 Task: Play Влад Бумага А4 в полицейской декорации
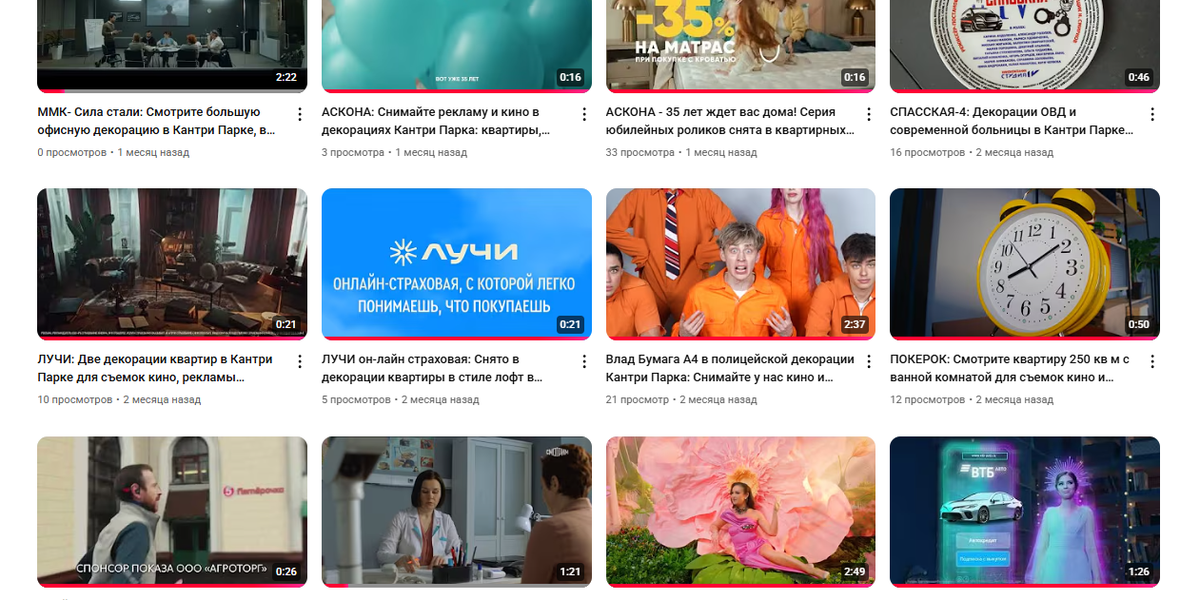pos(740,263)
